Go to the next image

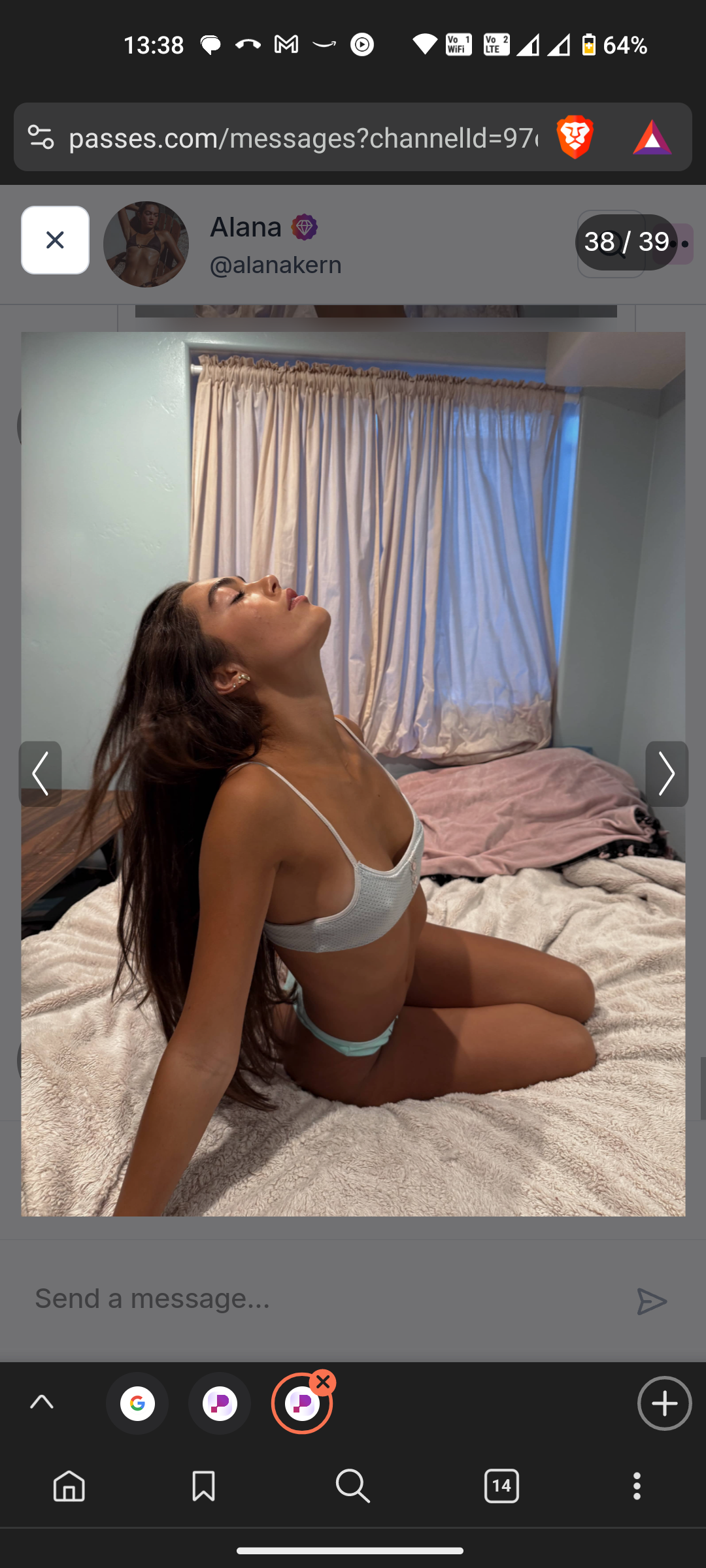[666, 774]
